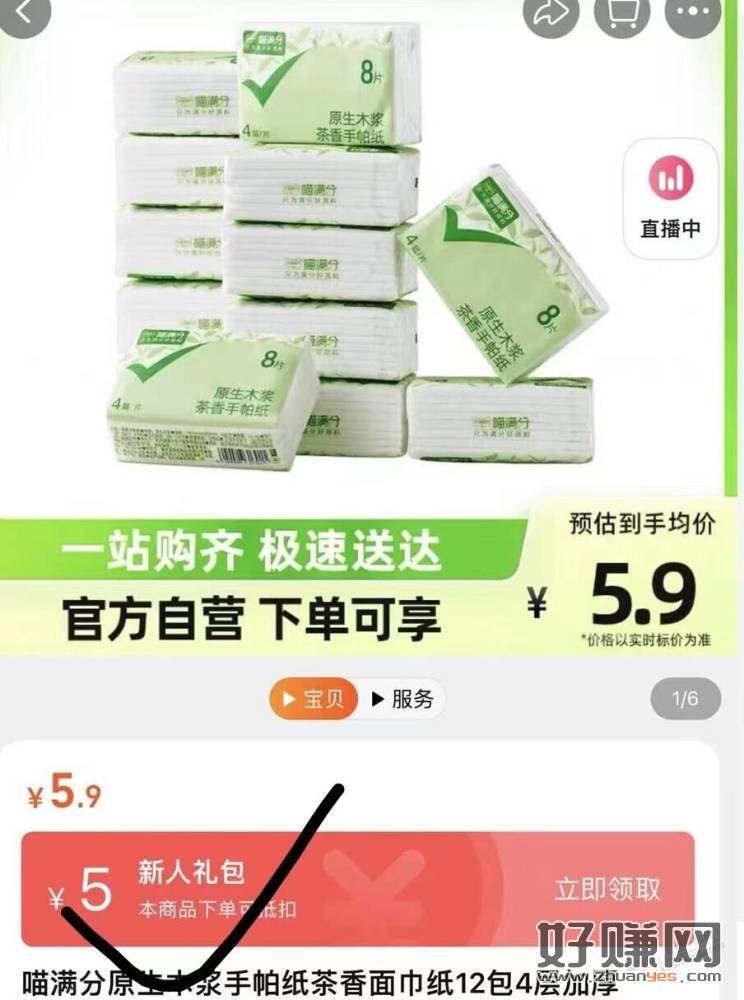Screen dimensions: 744x1000
Task: Open the three-dot overflow menu
Action: 692,14
